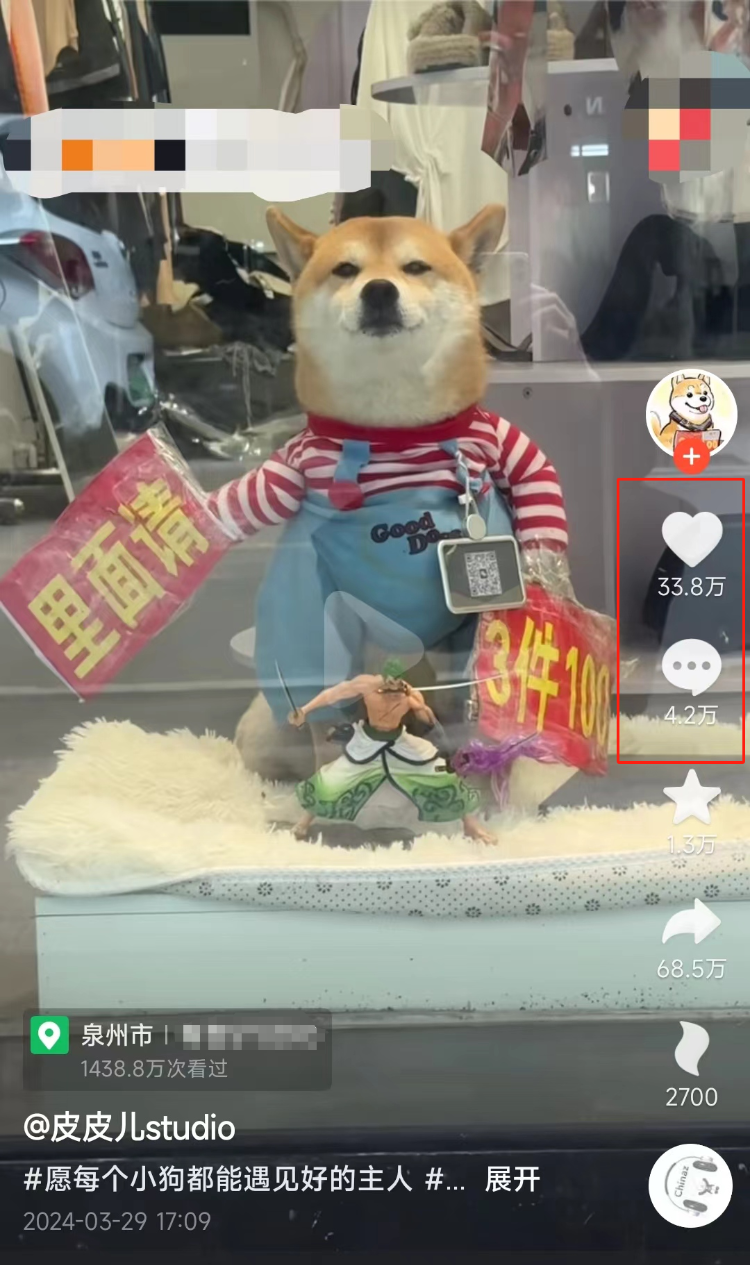Follow the creator with the red plus button
Viewport: 750px width, 1265px height.
pyautogui.click(x=691, y=458)
